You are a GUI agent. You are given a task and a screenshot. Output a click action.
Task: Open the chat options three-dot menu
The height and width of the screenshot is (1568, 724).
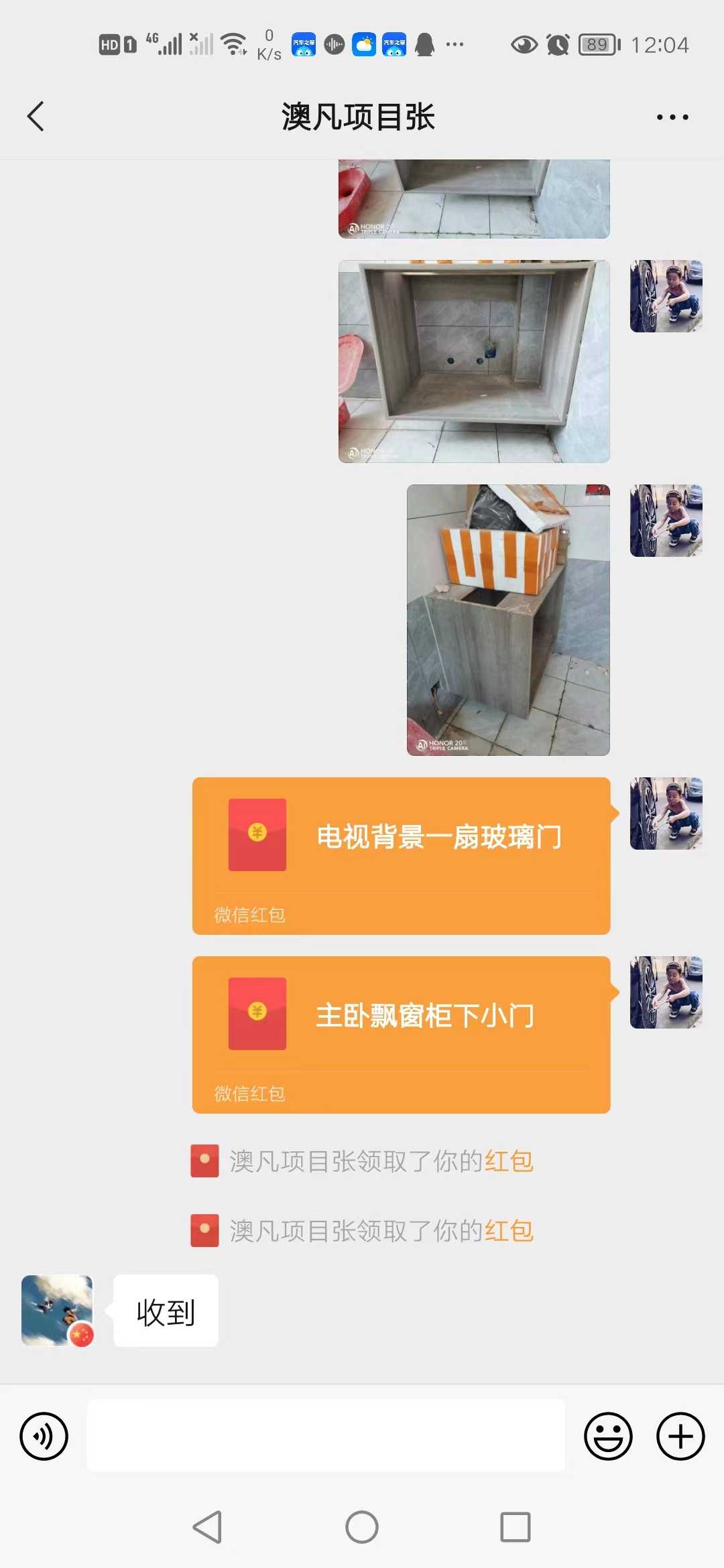[672, 117]
